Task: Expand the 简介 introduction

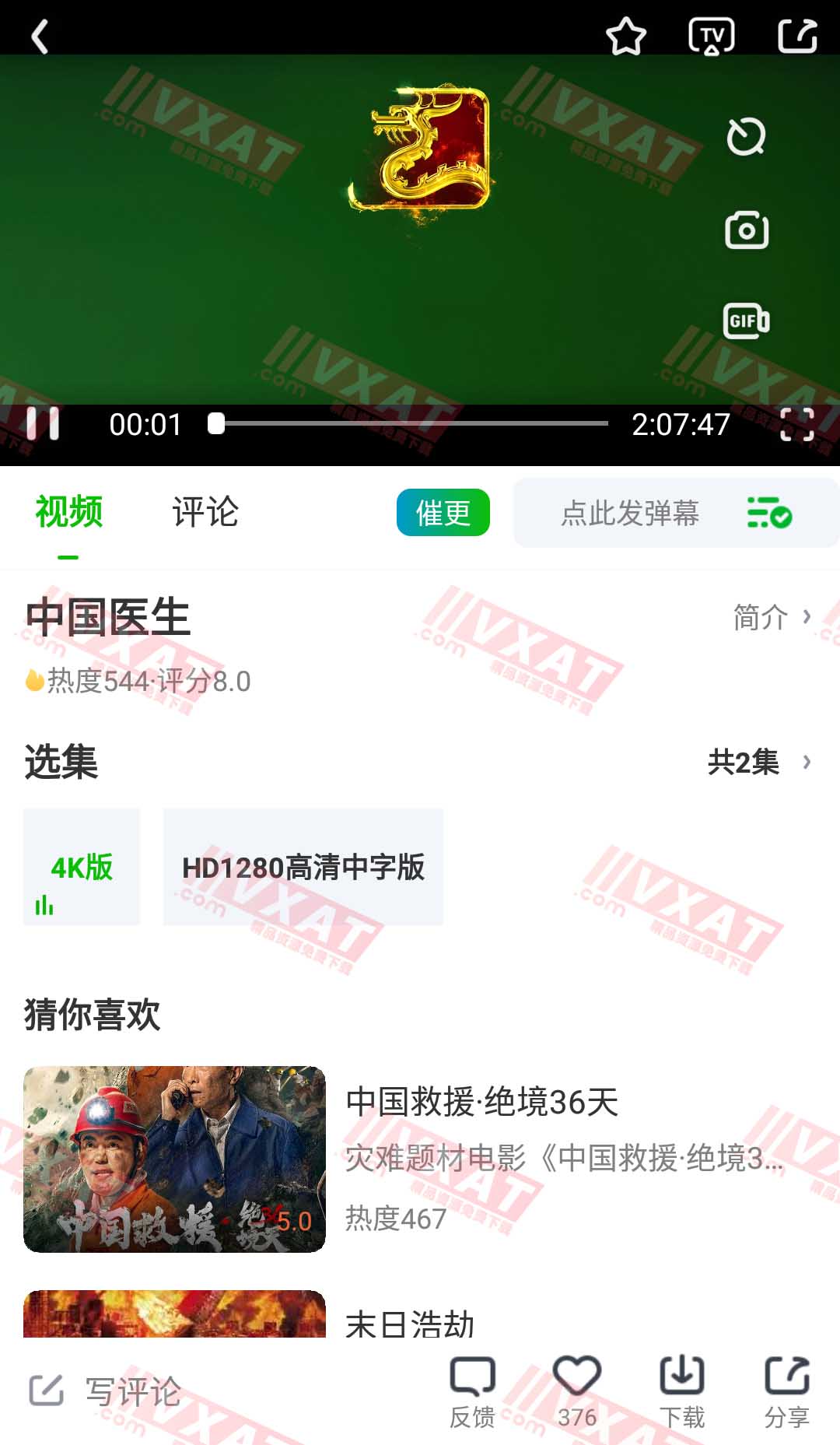Action: click(772, 618)
